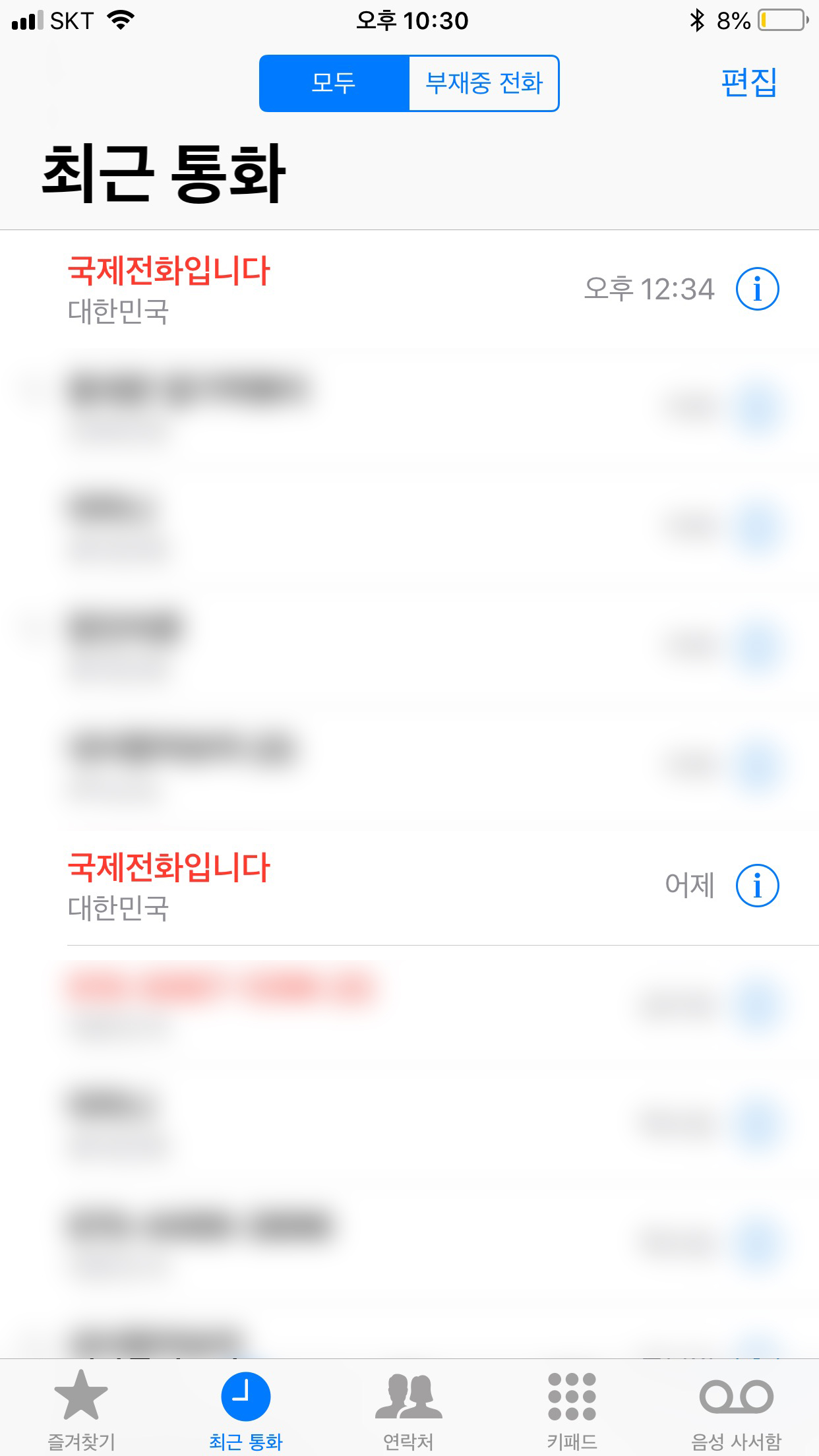The height and width of the screenshot is (1456, 819).
Task: Switch to the 부재중 전화 segment
Action: (483, 83)
